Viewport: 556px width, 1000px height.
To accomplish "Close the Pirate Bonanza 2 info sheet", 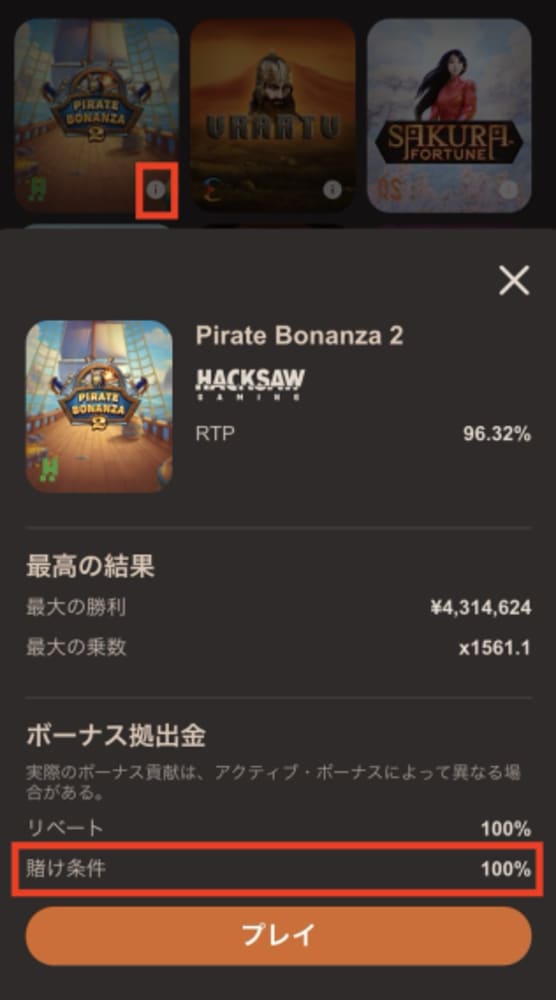I will pos(514,281).
